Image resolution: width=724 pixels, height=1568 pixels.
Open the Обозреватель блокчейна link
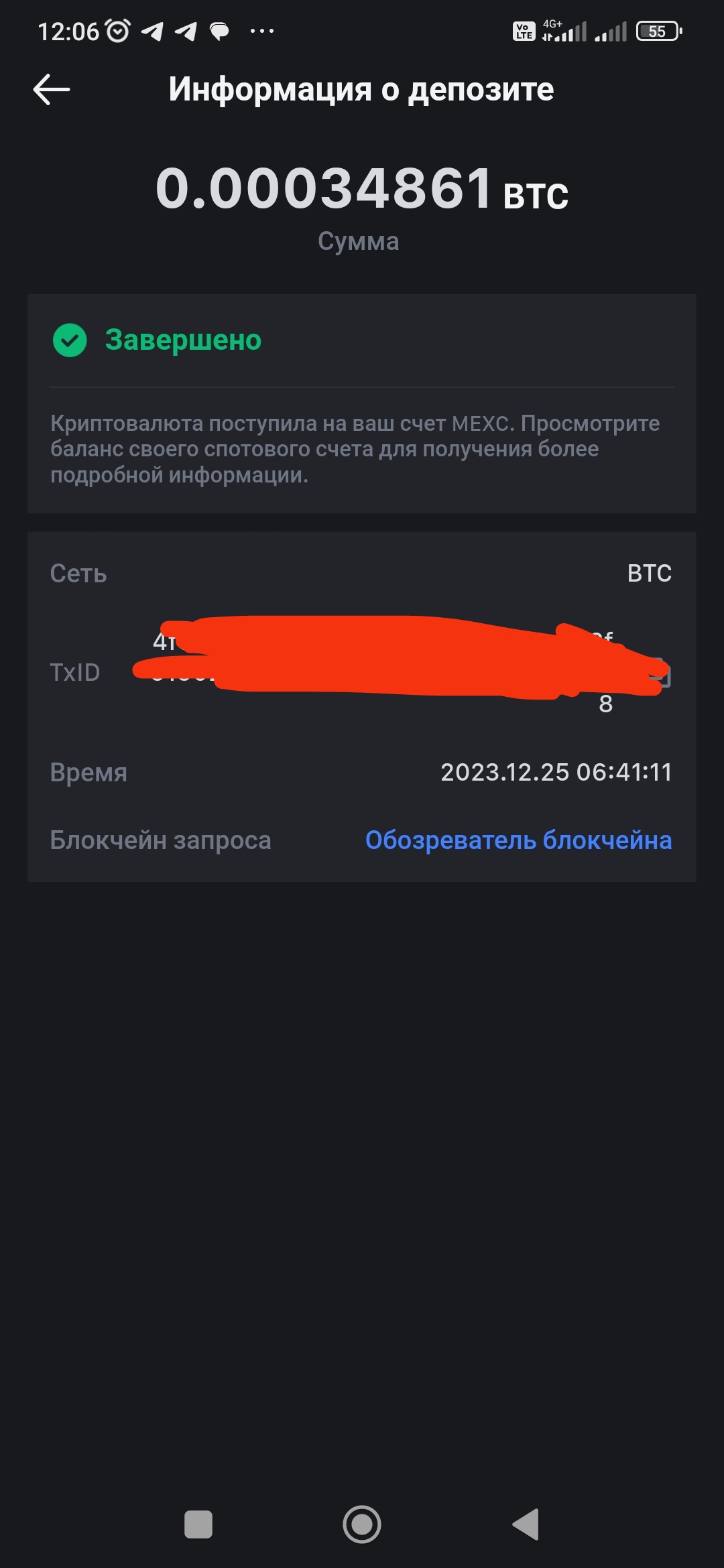pos(518,840)
